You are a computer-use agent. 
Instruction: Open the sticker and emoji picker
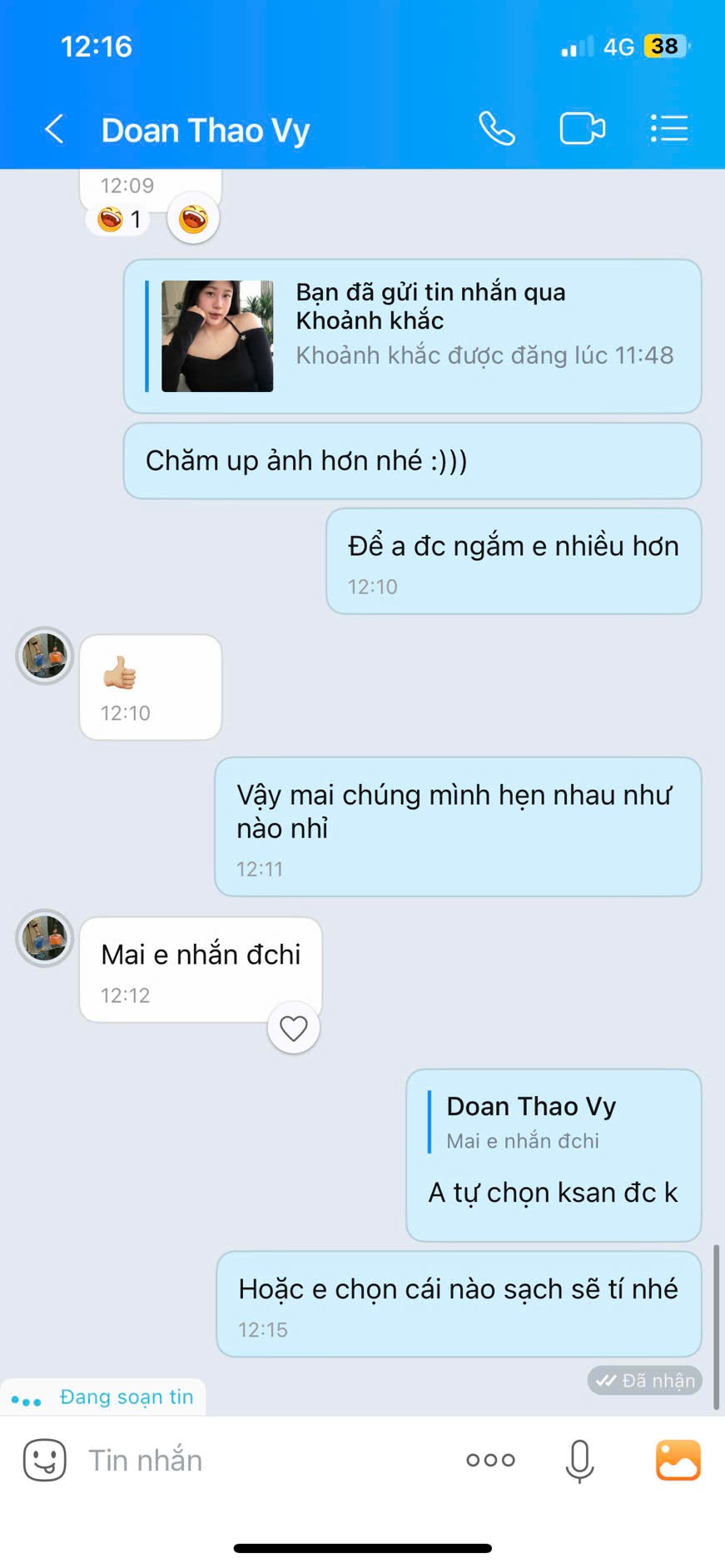click(44, 1459)
